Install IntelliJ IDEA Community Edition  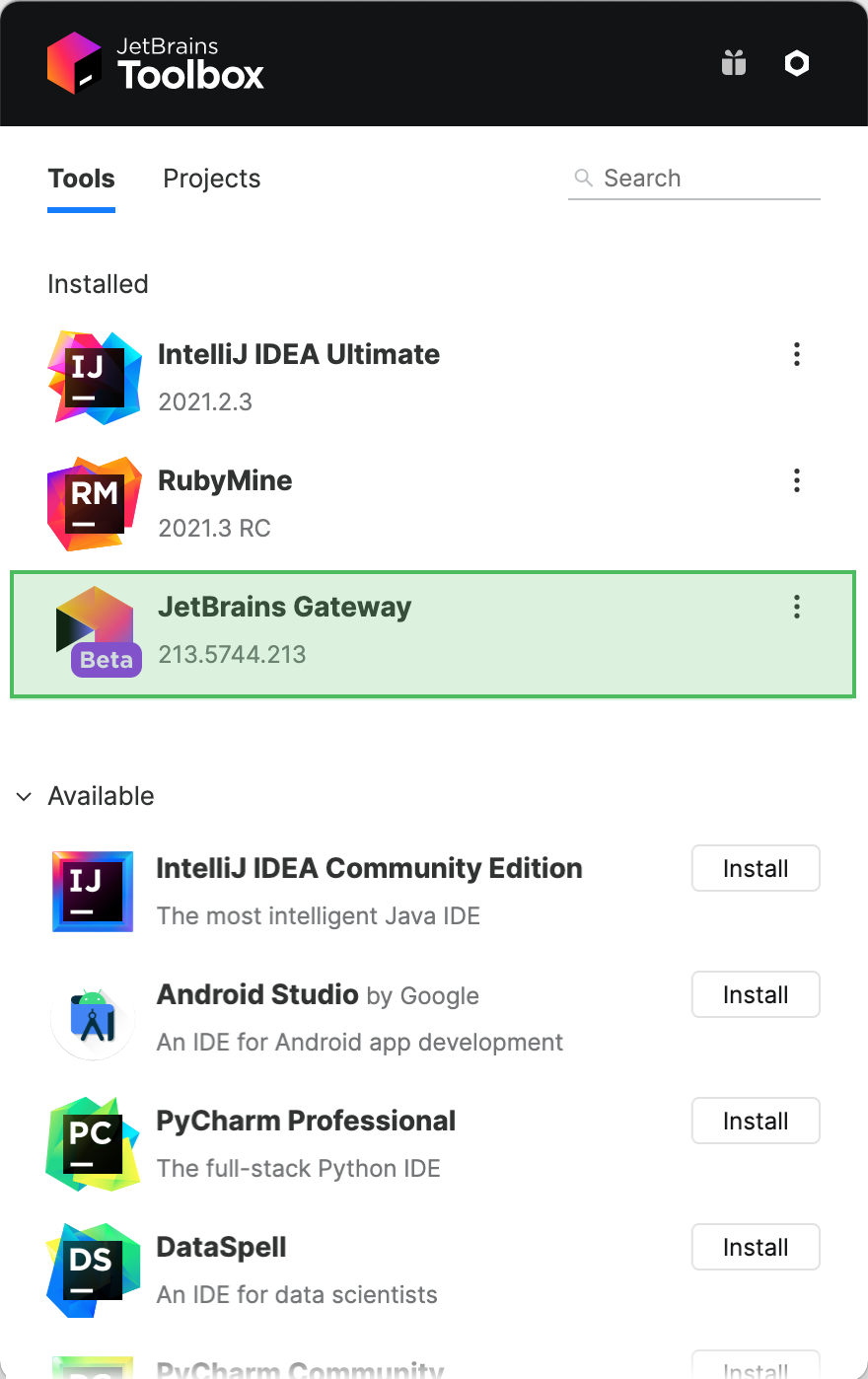[x=755, y=868]
